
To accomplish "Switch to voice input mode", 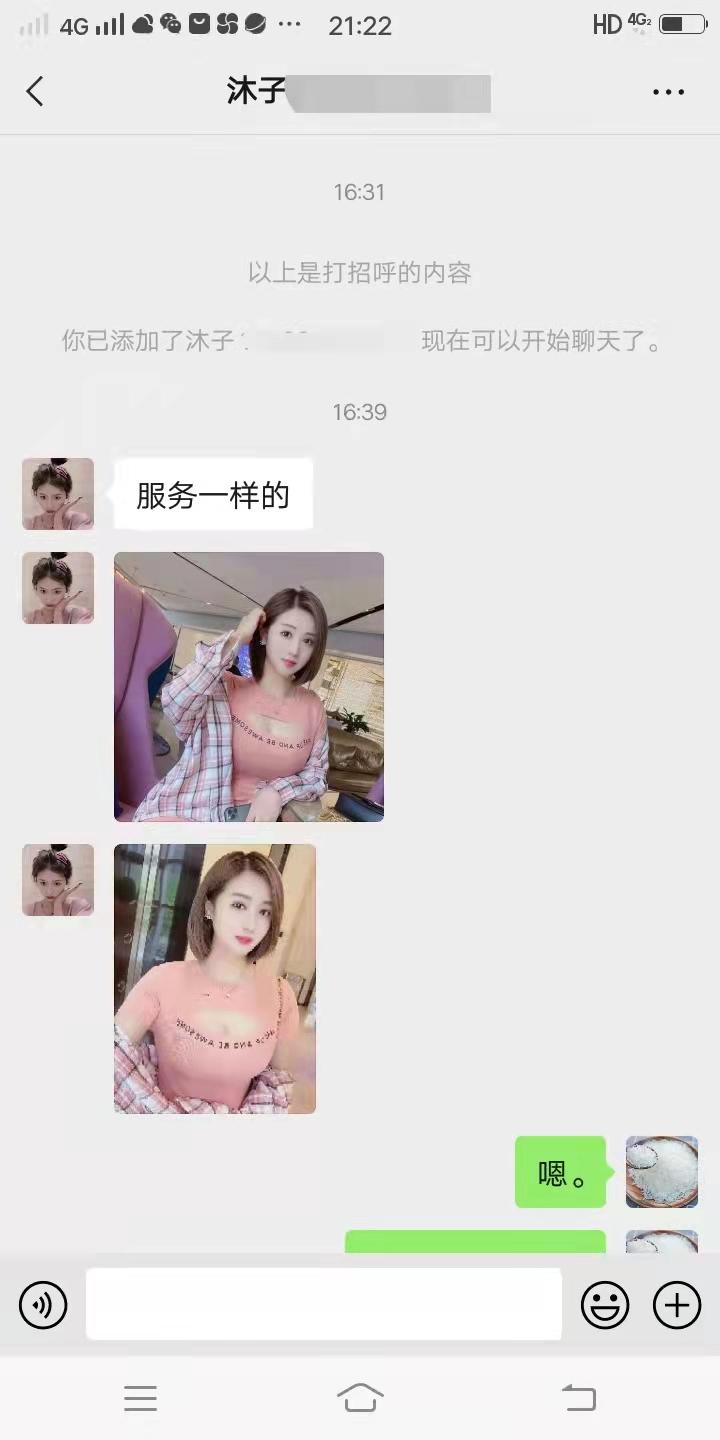I will click(42, 1304).
